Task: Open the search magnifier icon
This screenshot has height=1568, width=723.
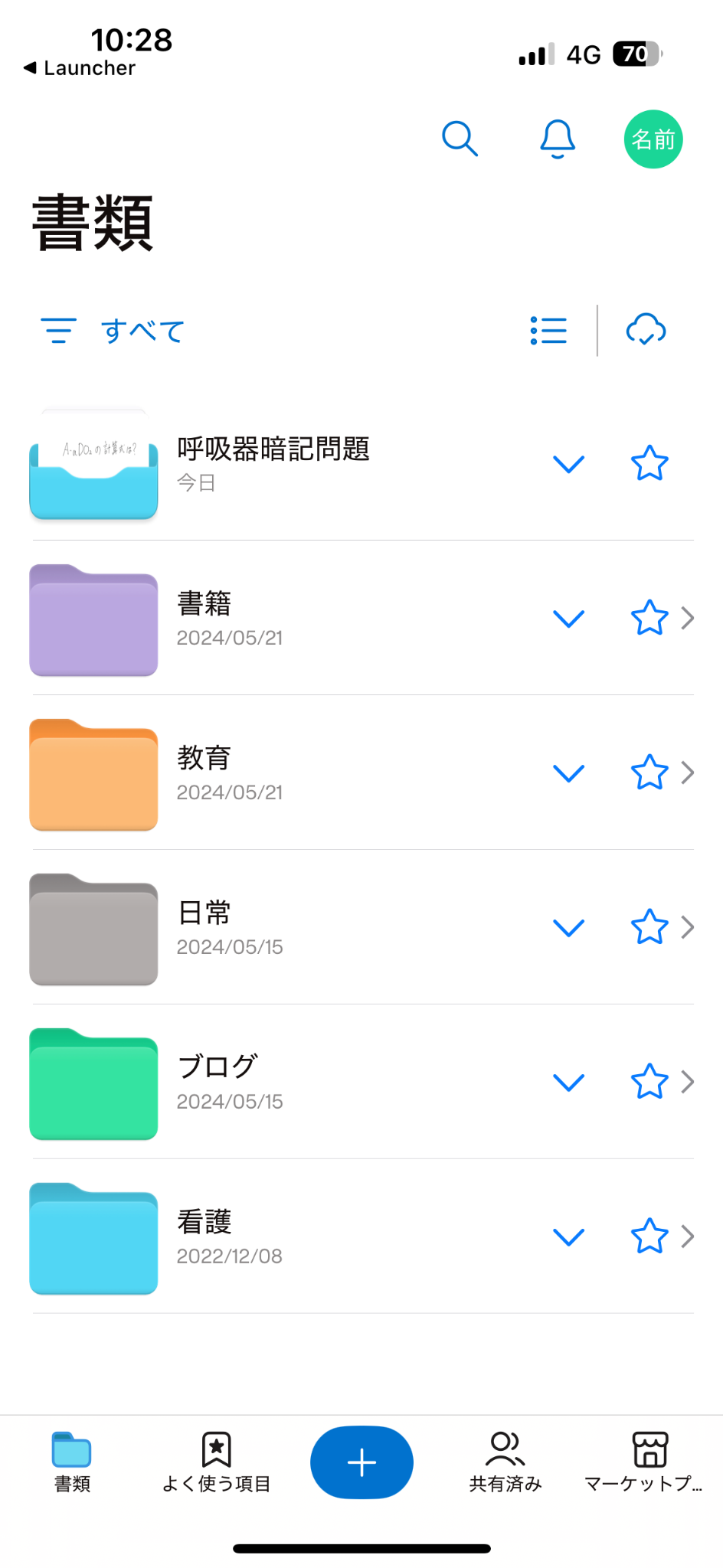Action: [x=460, y=139]
